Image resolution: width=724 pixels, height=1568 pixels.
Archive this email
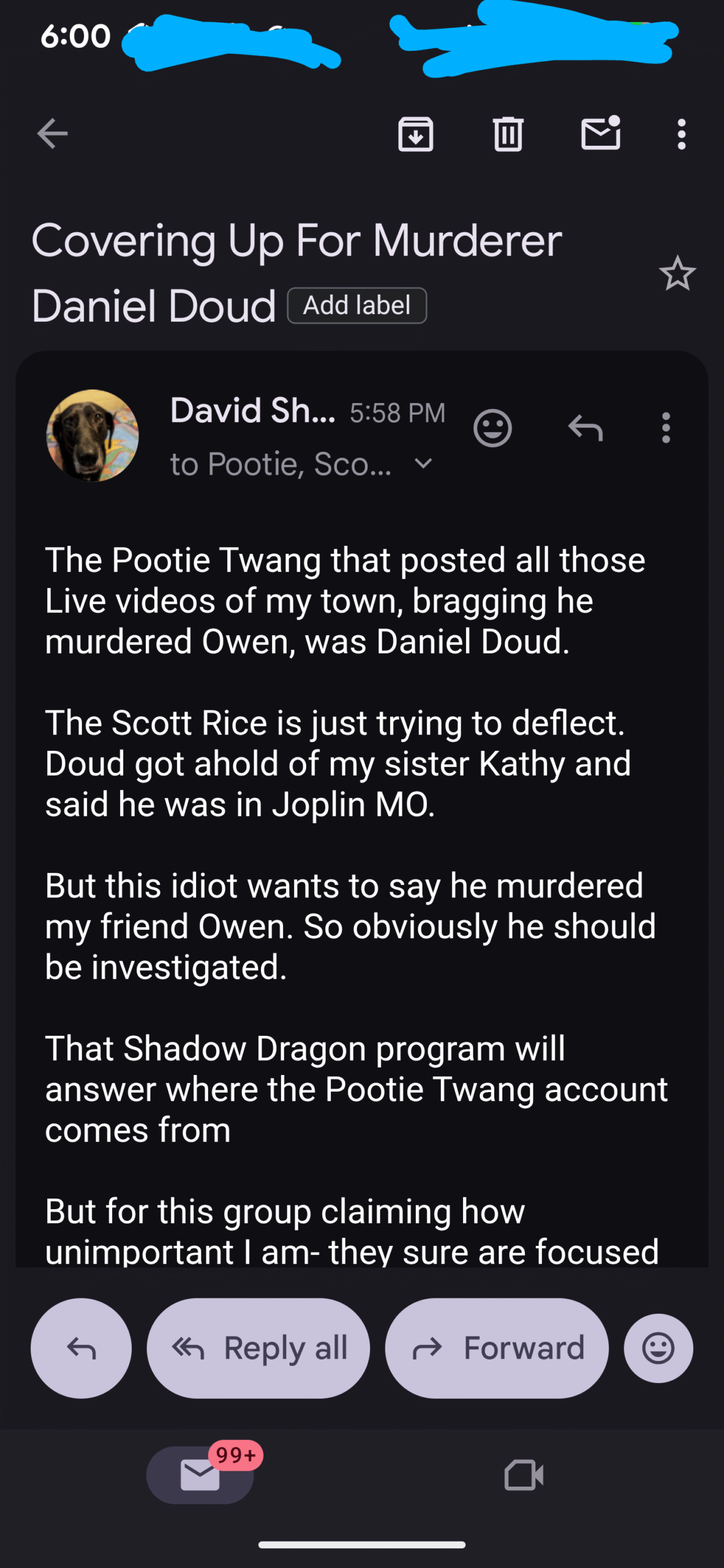[416, 134]
